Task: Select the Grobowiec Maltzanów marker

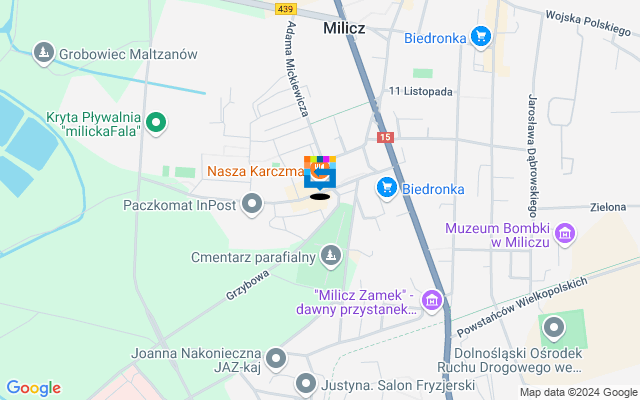Action: click(43, 51)
